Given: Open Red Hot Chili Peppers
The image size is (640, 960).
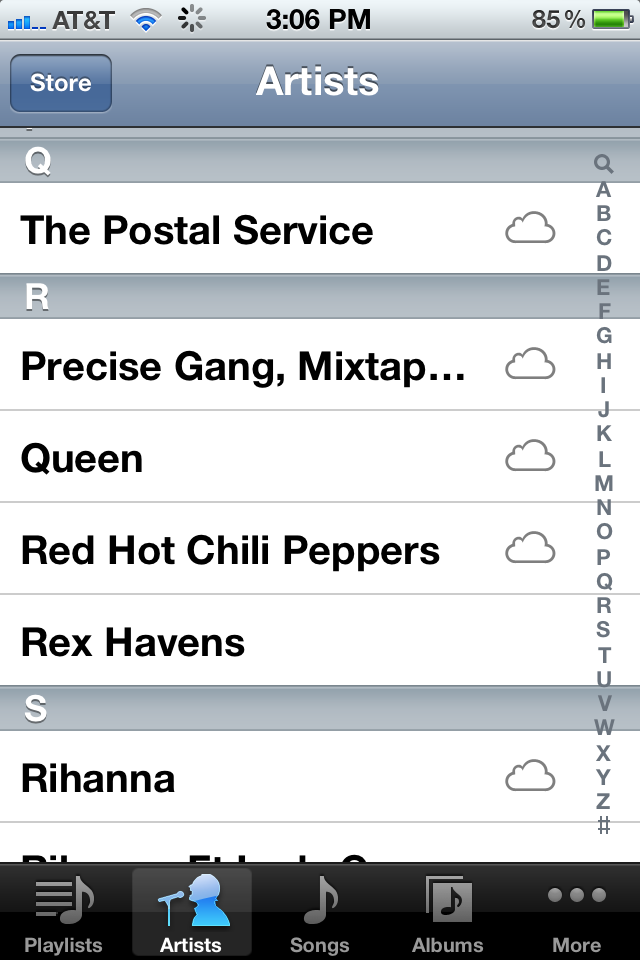Looking at the screenshot, I should click(x=290, y=549).
